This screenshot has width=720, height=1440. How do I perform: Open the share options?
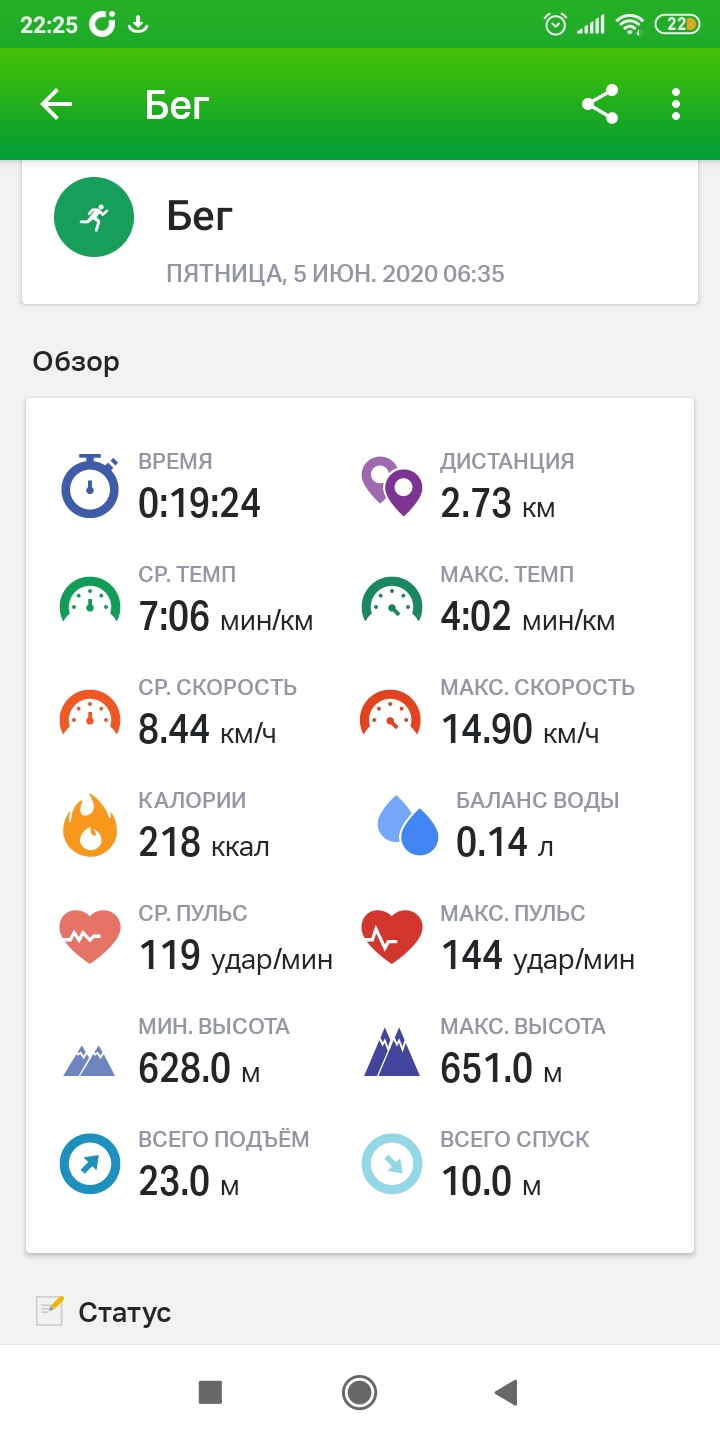tap(599, 103)
